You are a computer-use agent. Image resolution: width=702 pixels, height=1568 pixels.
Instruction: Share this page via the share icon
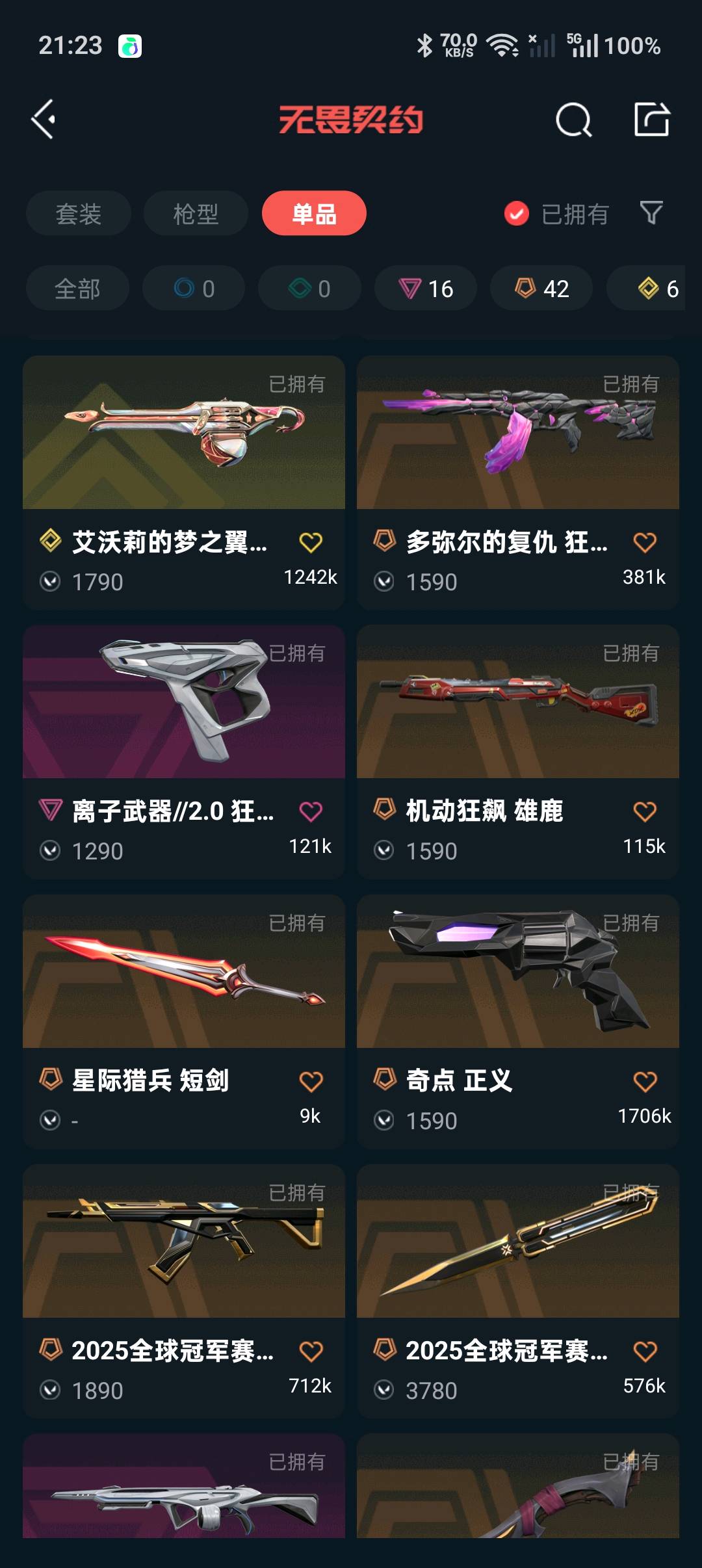(x=651, y=120)
